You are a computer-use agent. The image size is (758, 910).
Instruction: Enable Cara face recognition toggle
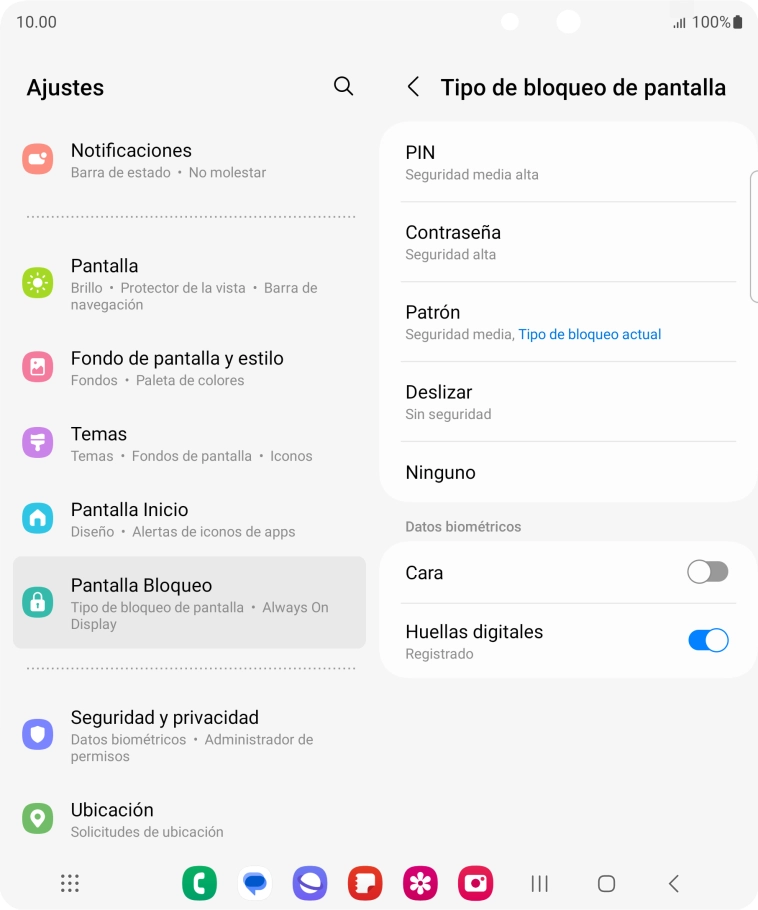[707, 572]
